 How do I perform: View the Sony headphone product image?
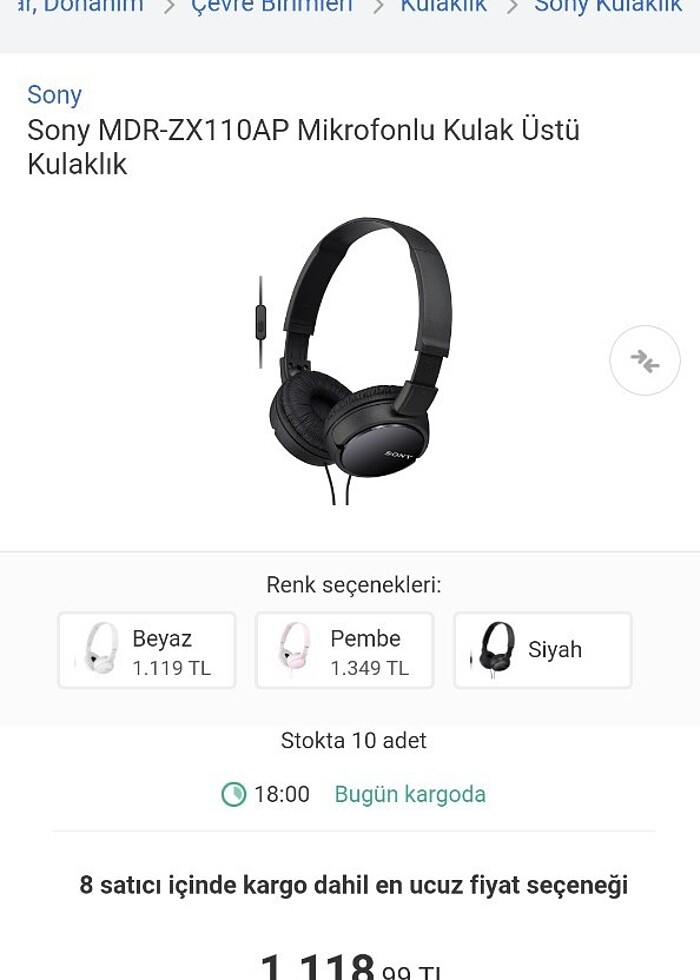pos(354,360)
